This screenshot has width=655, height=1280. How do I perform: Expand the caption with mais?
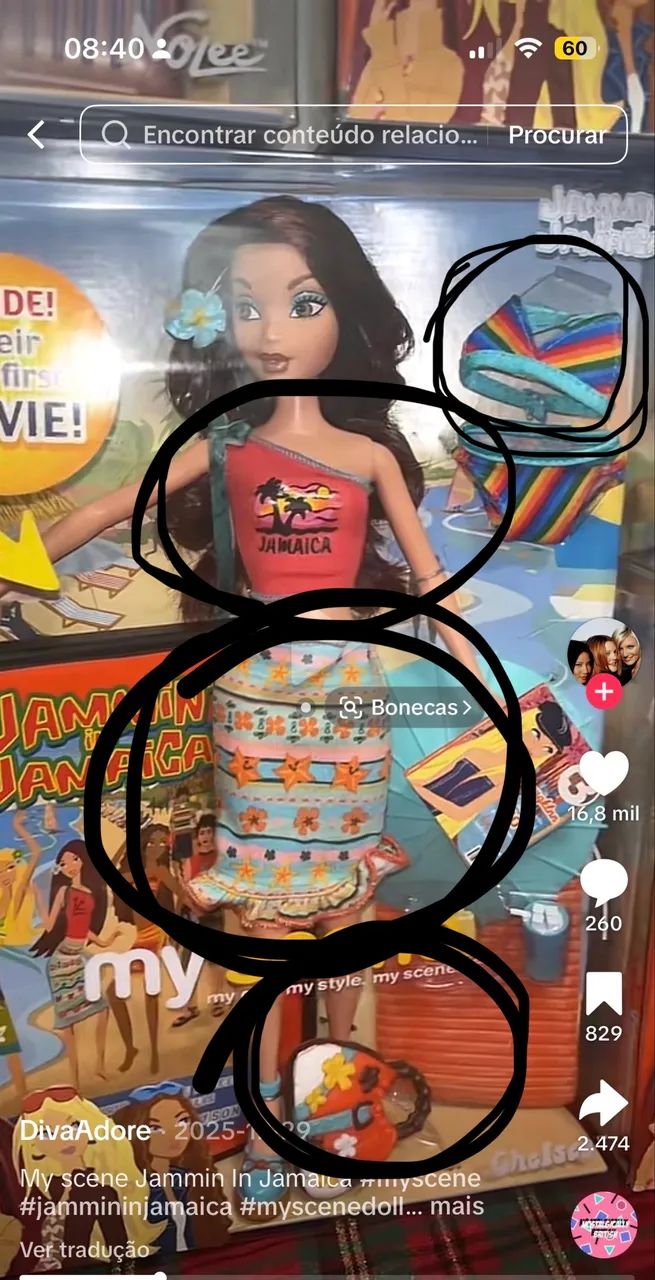click(460, 1206)
